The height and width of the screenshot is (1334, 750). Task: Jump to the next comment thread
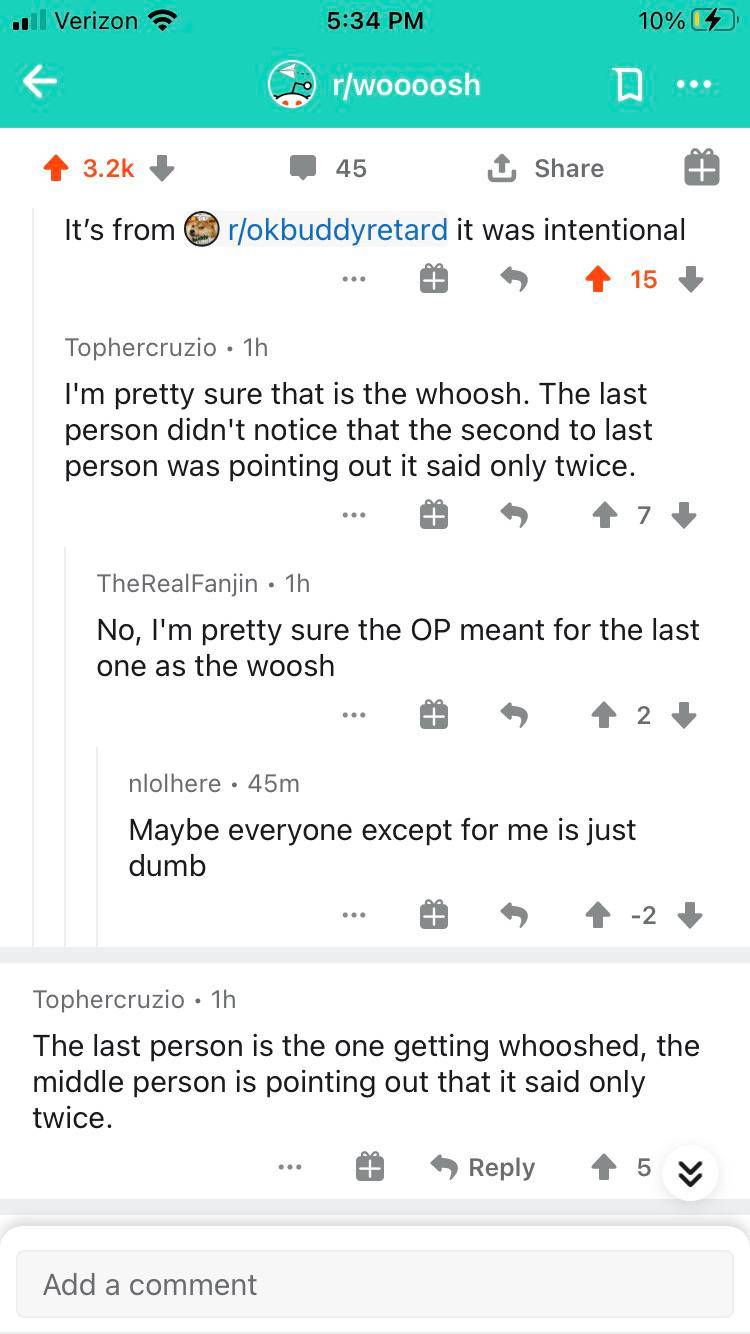(x=690, y=1173)
